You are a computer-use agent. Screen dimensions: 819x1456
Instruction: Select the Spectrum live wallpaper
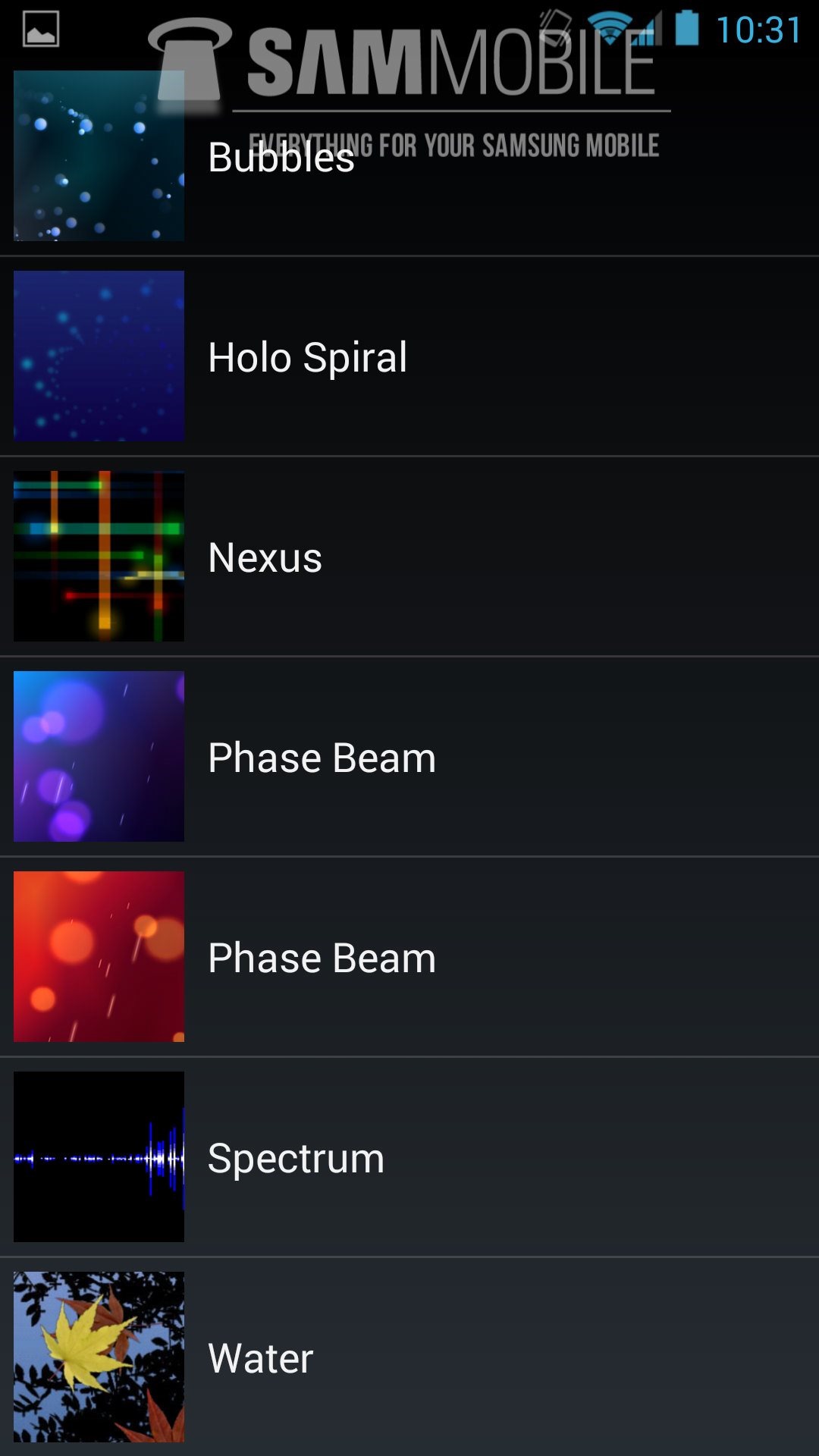[296, 1158]
